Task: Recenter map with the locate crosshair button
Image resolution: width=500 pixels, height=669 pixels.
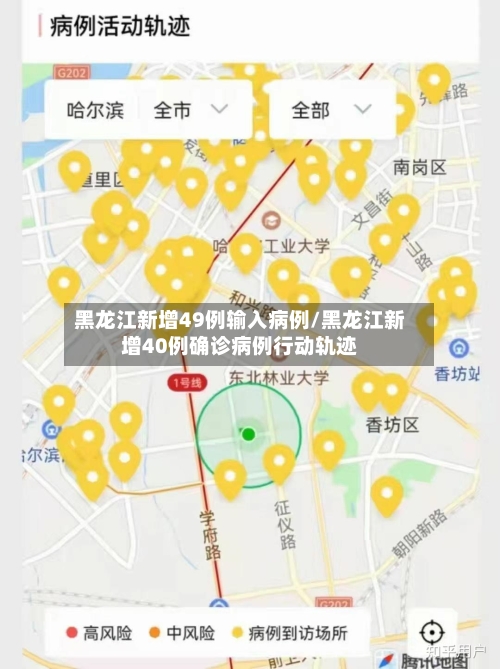Action: (x=432, y=632)
